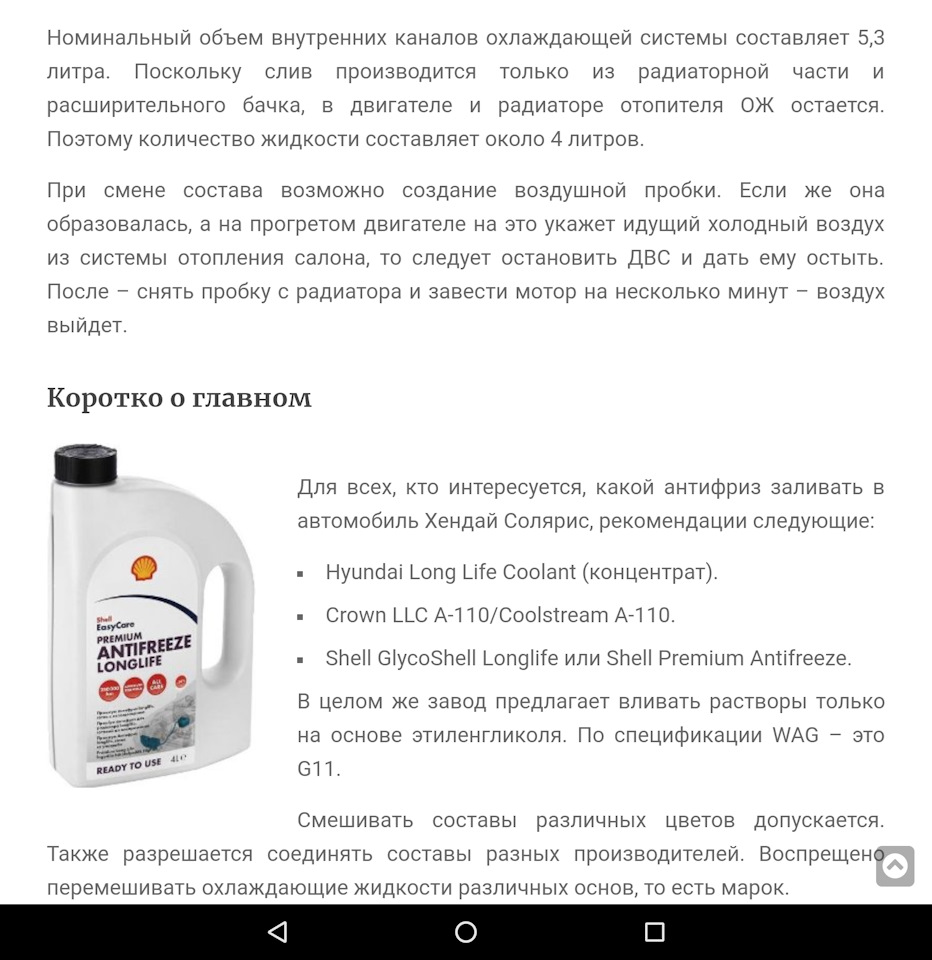932x960 pixels.
Task: Go back using the system back button
Action: point(278,932)
